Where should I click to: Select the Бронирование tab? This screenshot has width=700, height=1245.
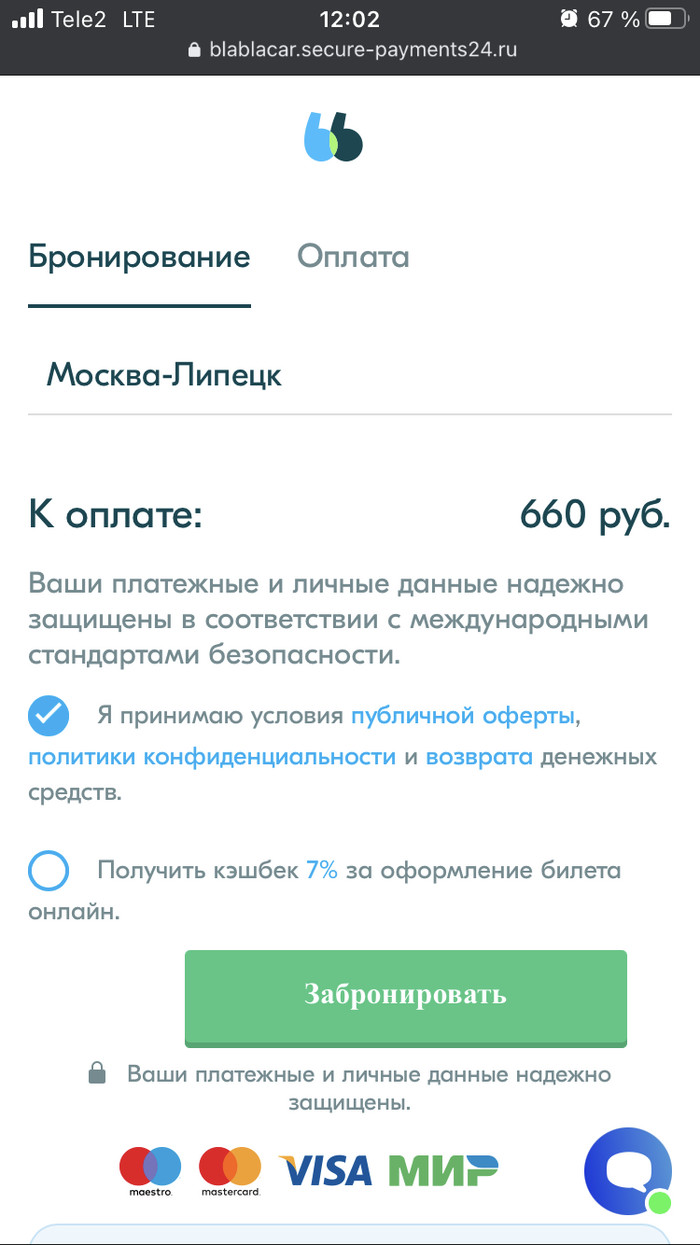coord(139,257)
